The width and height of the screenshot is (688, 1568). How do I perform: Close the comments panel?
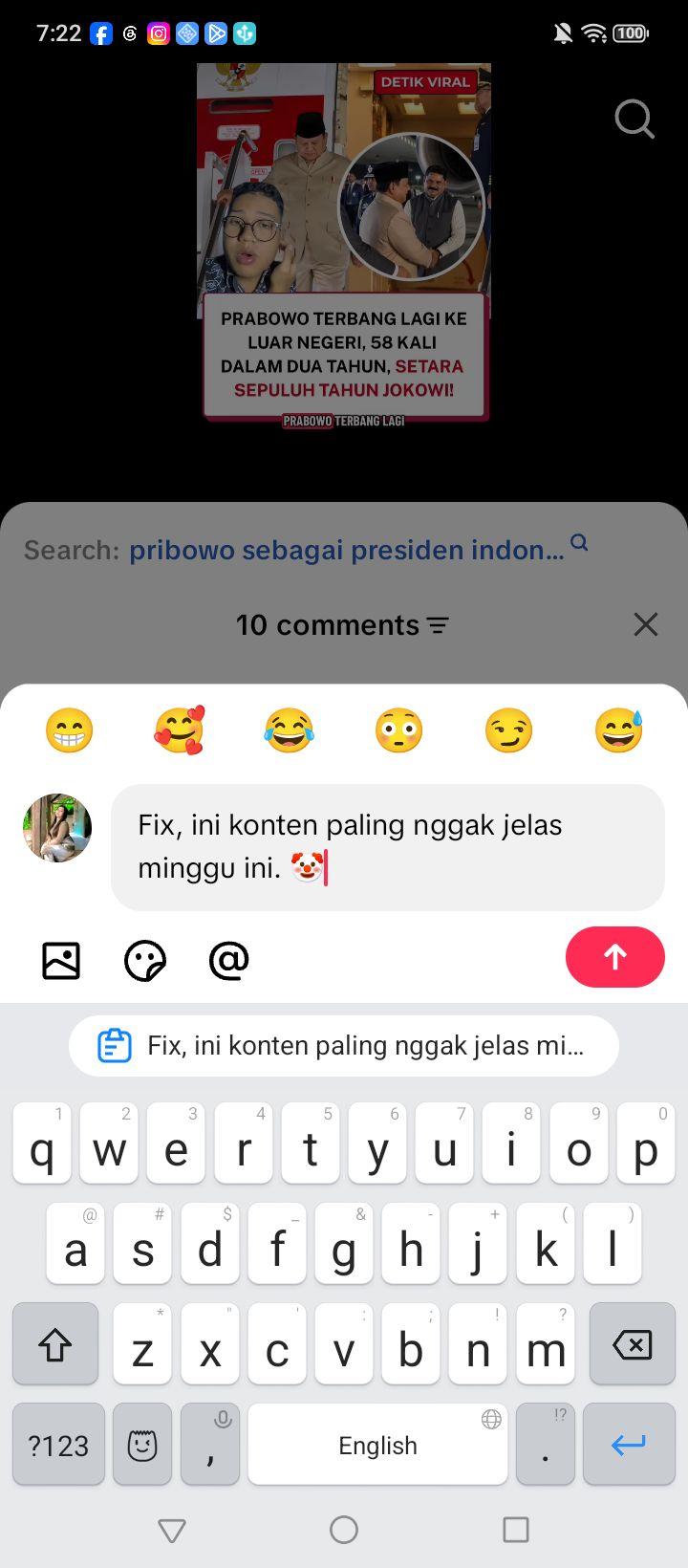(646, 624)
